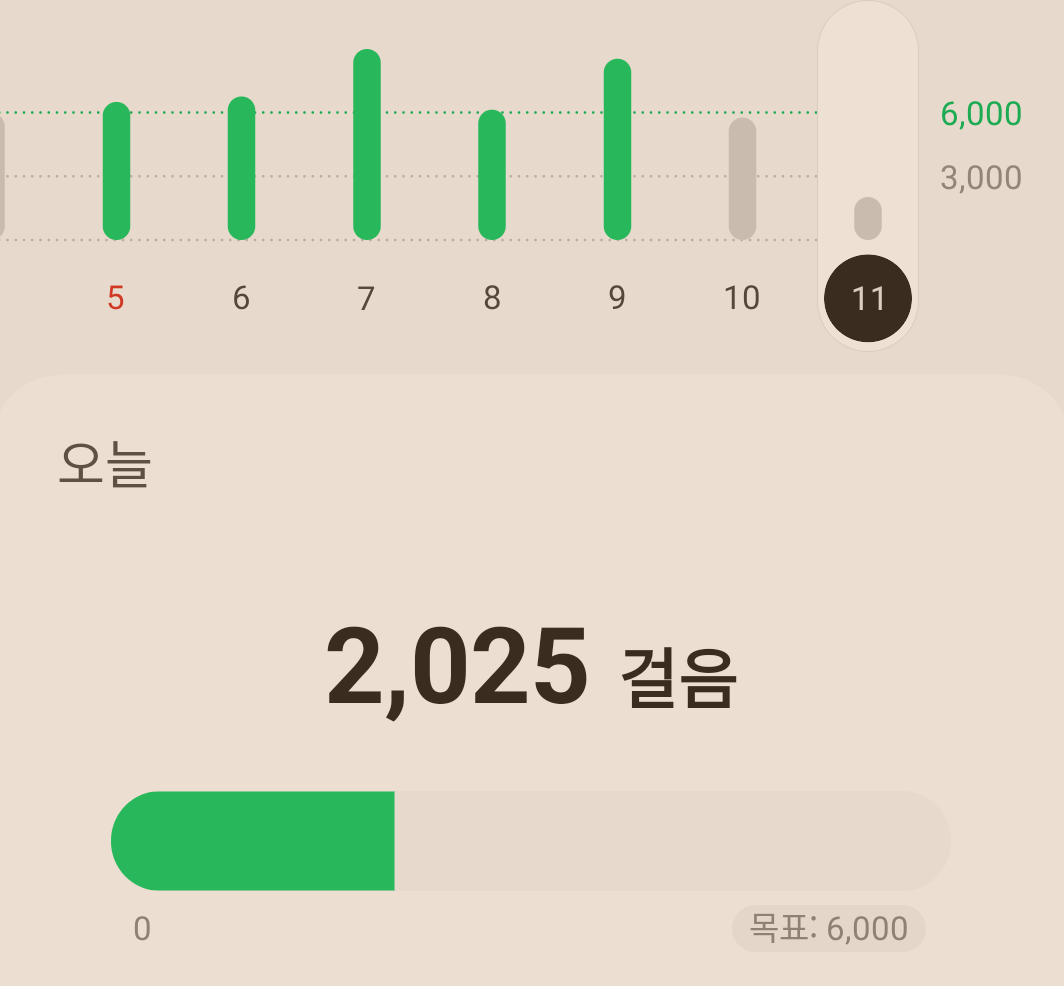Screen dimensions: 1064x986
Task: Select day 8 in the steps chart
Action: [492, 298]
